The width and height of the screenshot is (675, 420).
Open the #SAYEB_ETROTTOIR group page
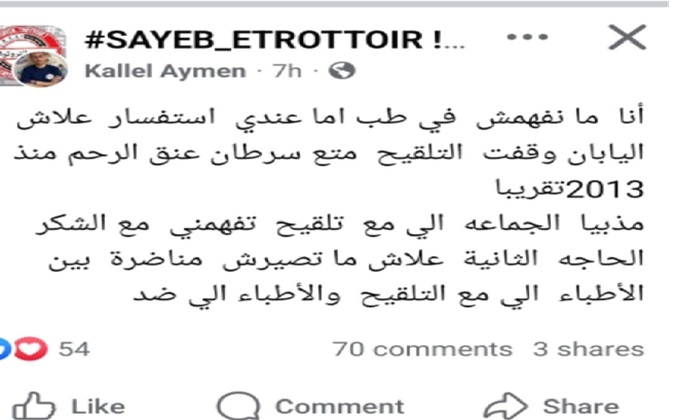tap(276, 40)
